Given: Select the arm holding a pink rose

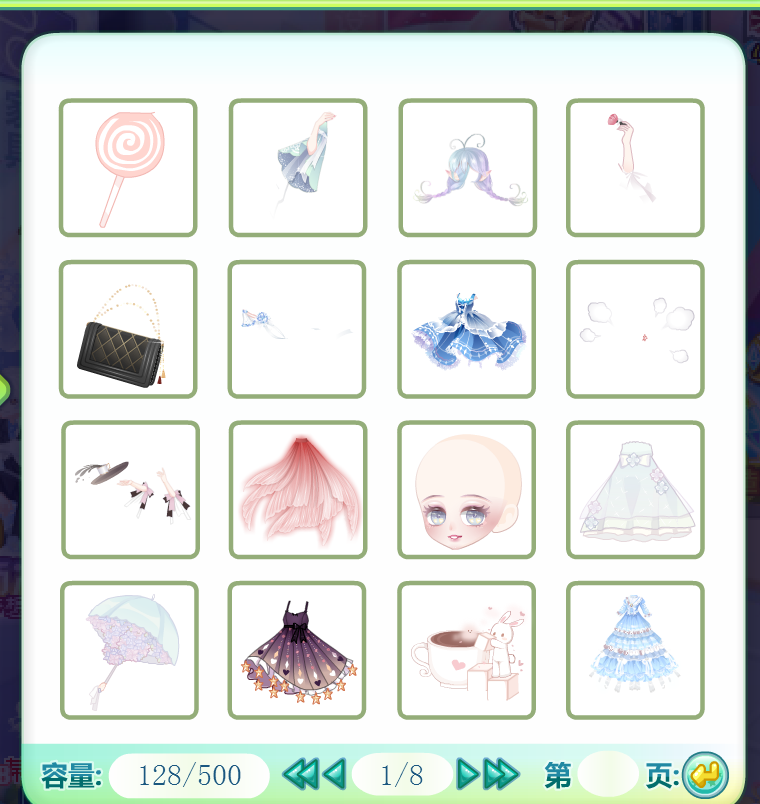Looking at the screenshot, I should coord(636,168).
